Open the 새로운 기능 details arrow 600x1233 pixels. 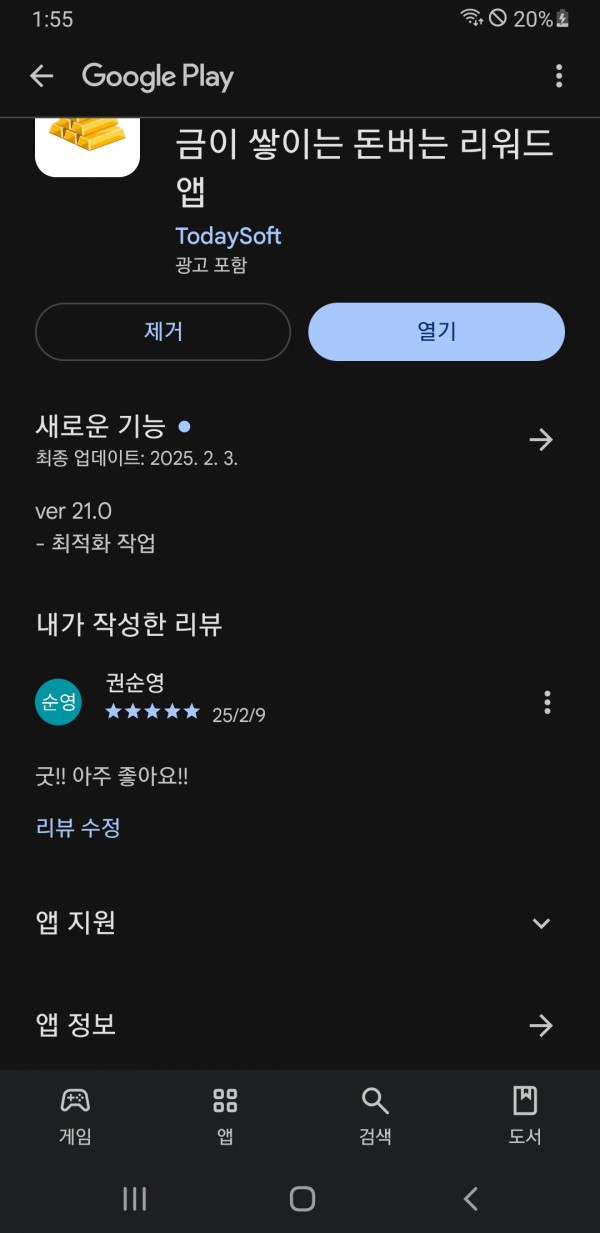541,440
